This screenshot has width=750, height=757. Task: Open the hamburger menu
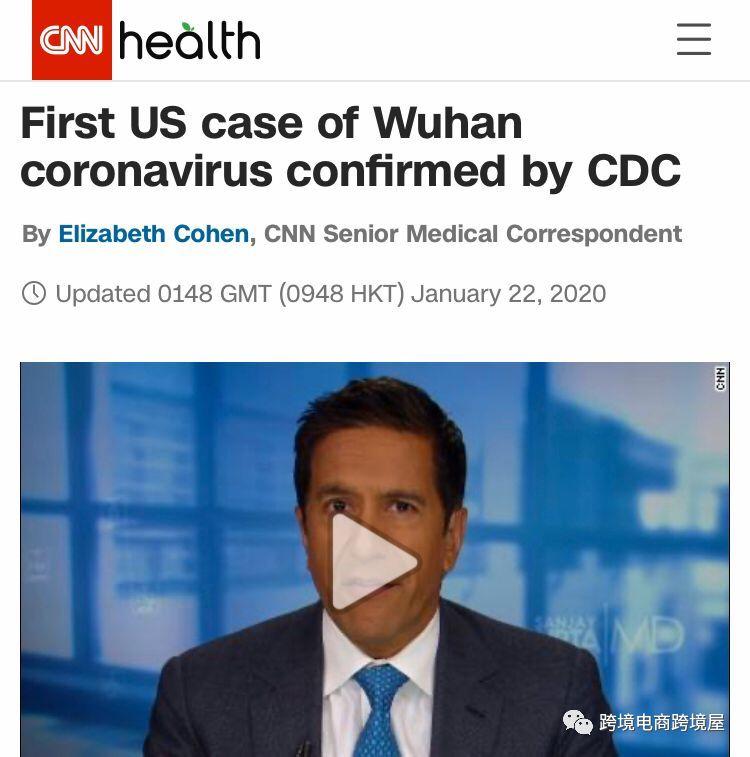[x=693, y=40]
